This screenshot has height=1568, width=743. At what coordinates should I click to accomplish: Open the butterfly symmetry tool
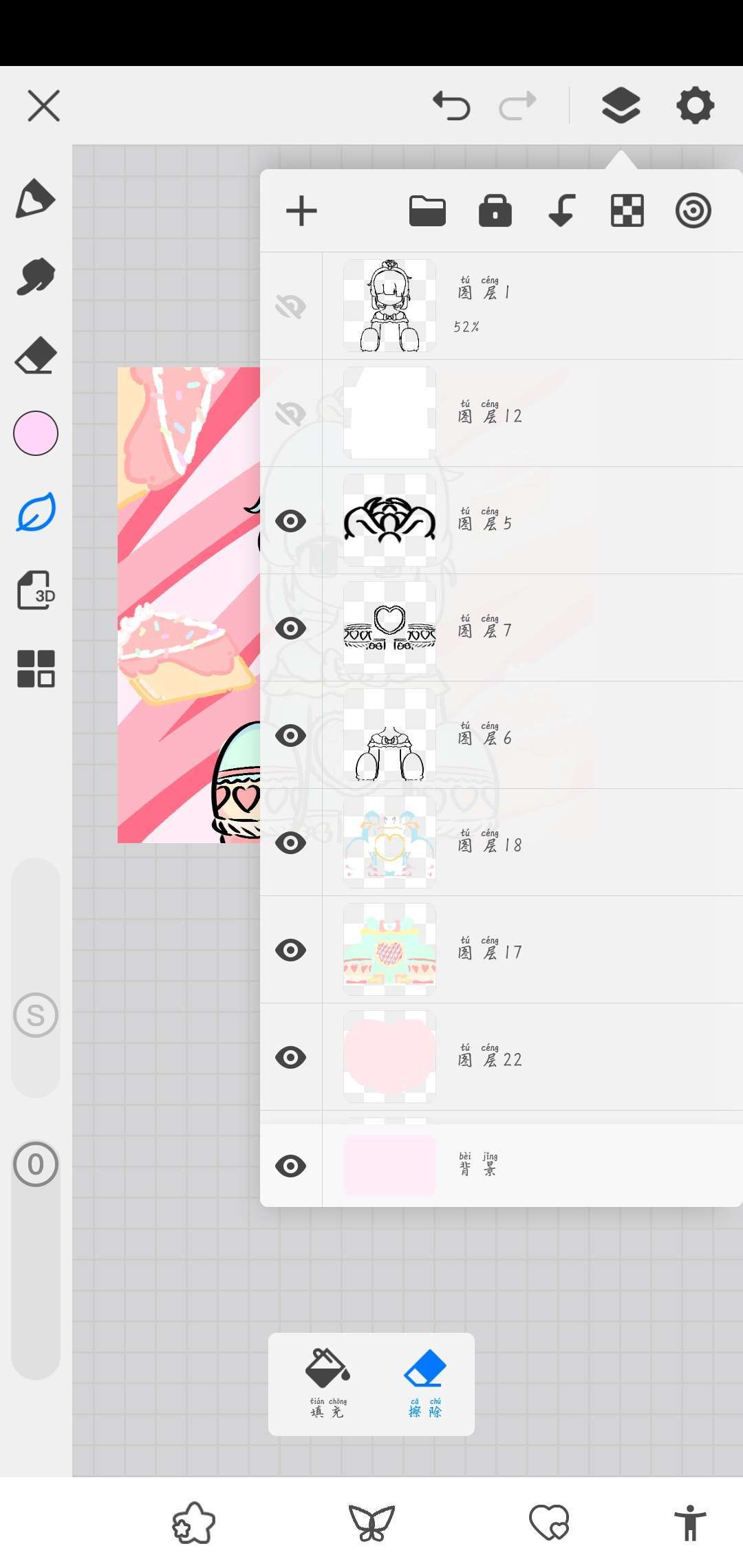point(371,1521)
